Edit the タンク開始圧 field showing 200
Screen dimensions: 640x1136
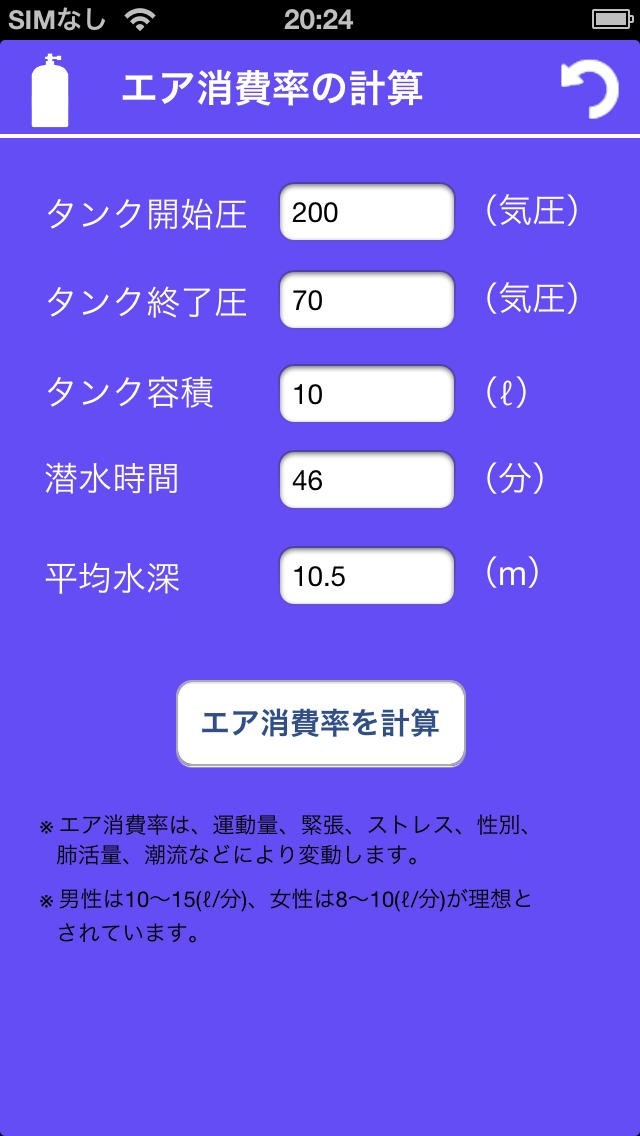(367, 212)
